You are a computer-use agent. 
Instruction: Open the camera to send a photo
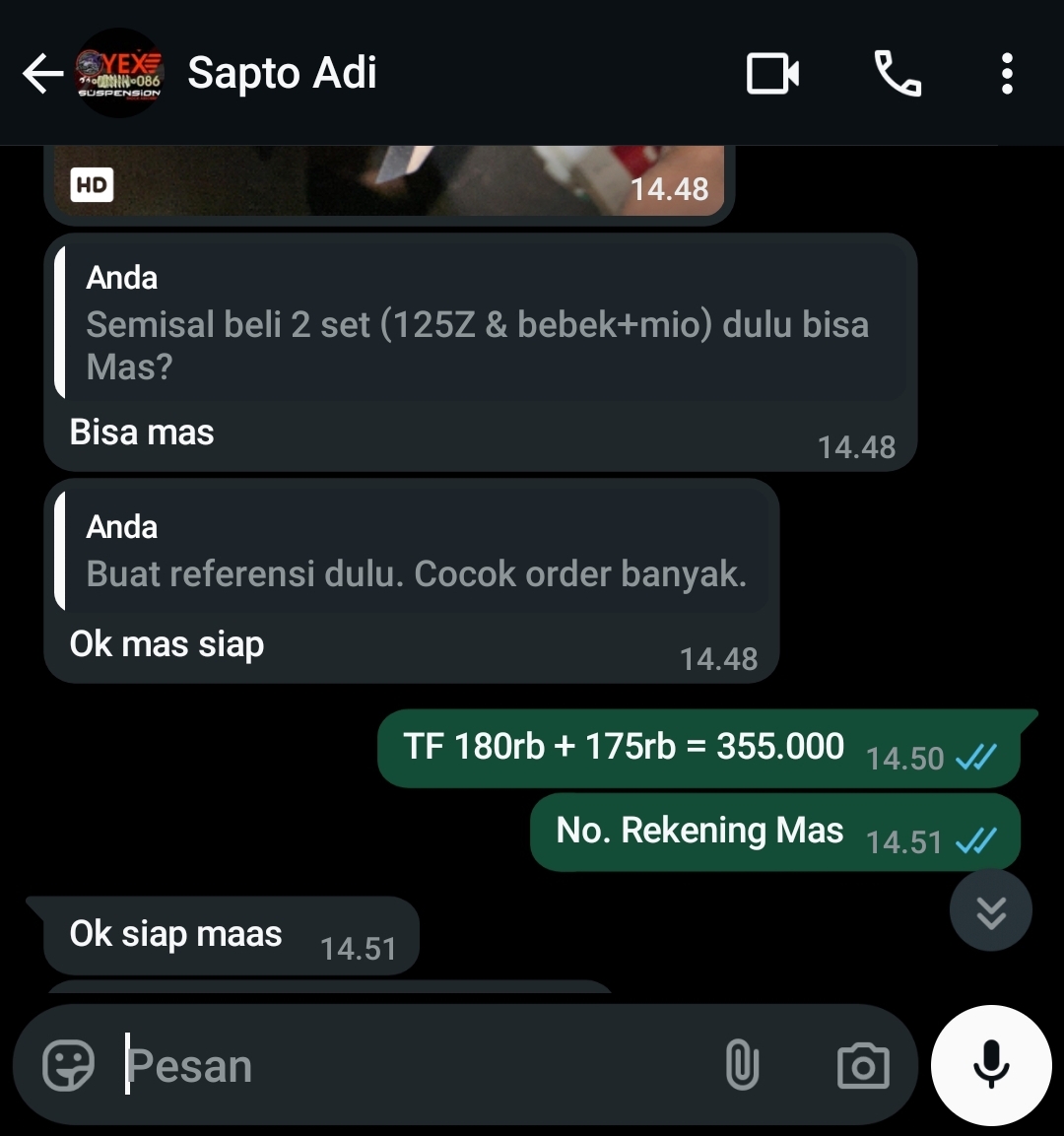pyautogui.click(x=862, y=1065)
